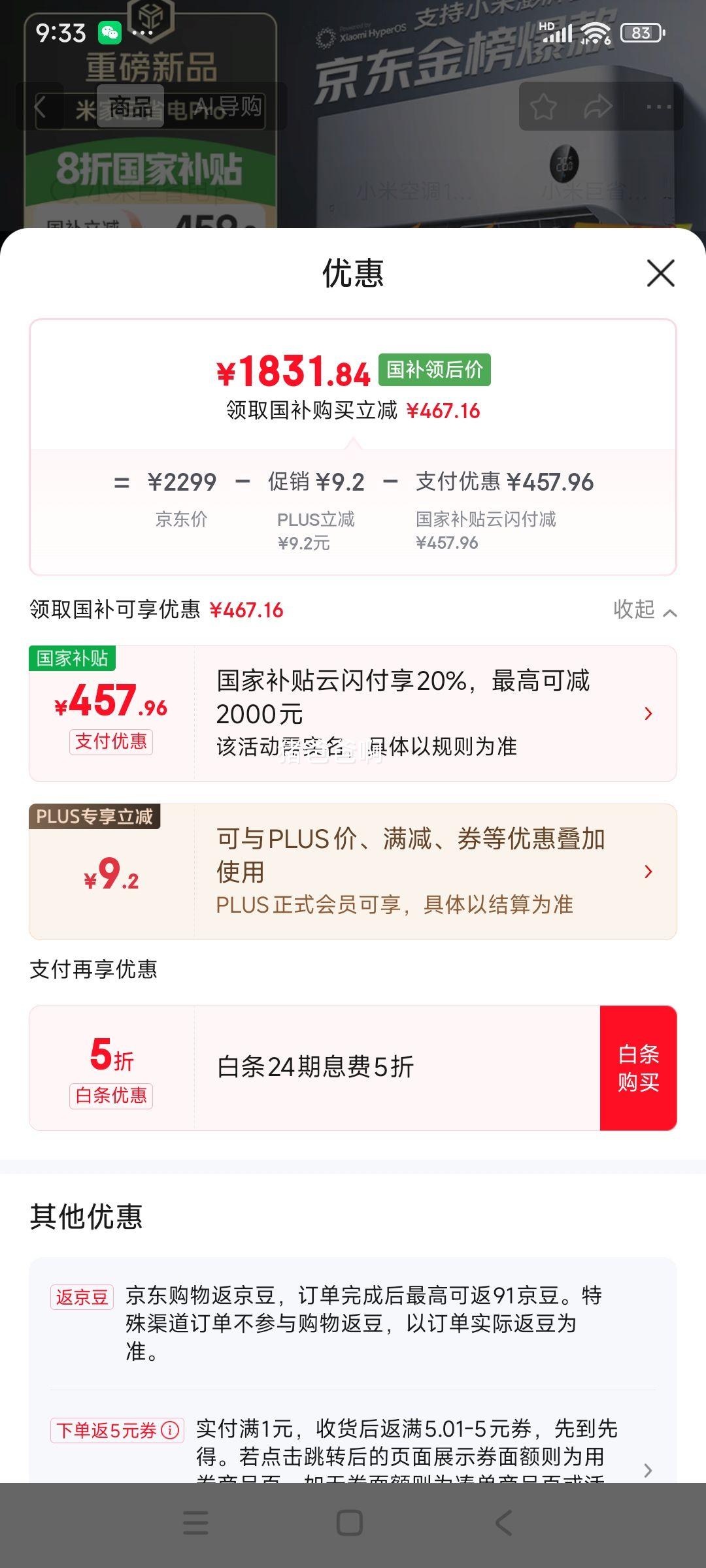Go to the system home screen
Image resolution: width=706 pixels, height=1568 pixels.
[x=350, y=1523]
